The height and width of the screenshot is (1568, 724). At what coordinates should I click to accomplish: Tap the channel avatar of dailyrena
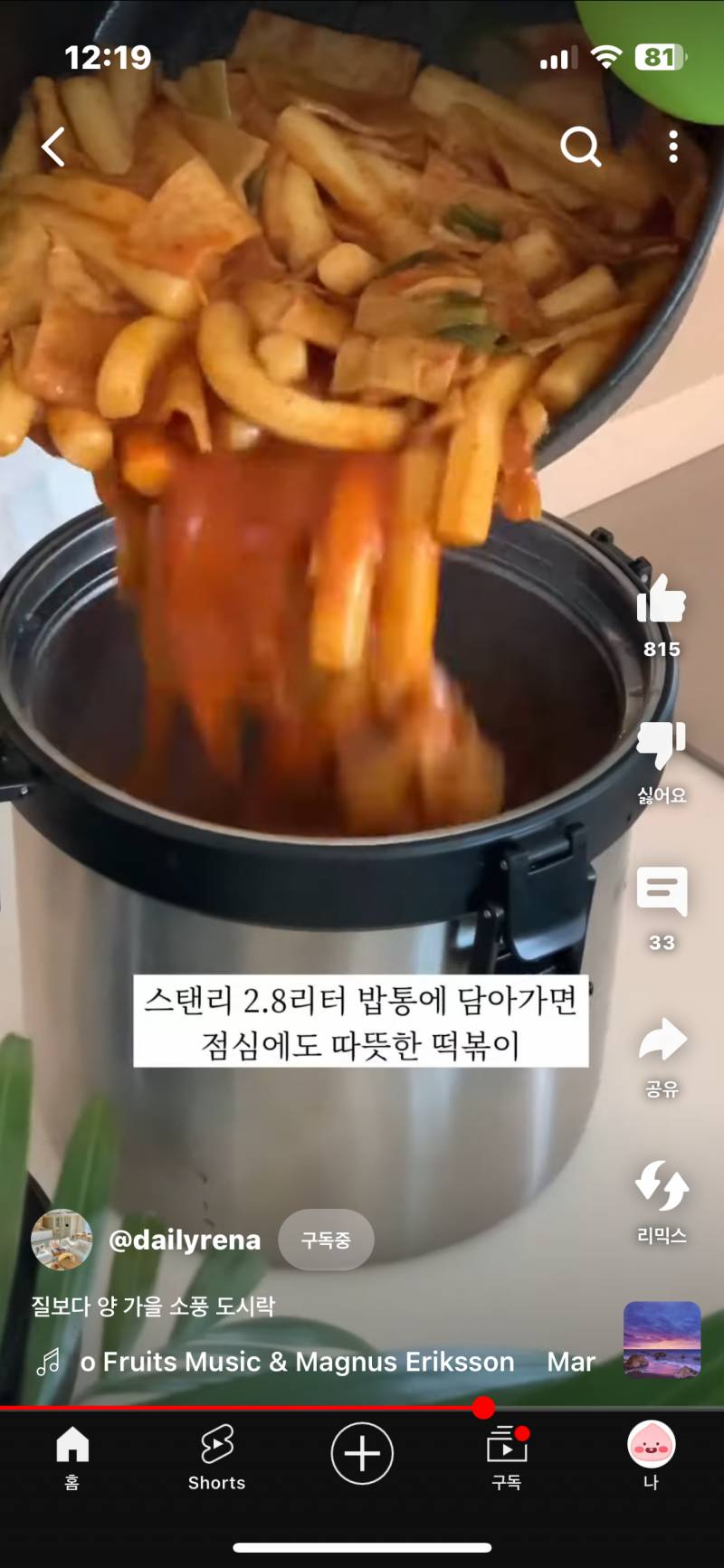[x=63, y=1240]
